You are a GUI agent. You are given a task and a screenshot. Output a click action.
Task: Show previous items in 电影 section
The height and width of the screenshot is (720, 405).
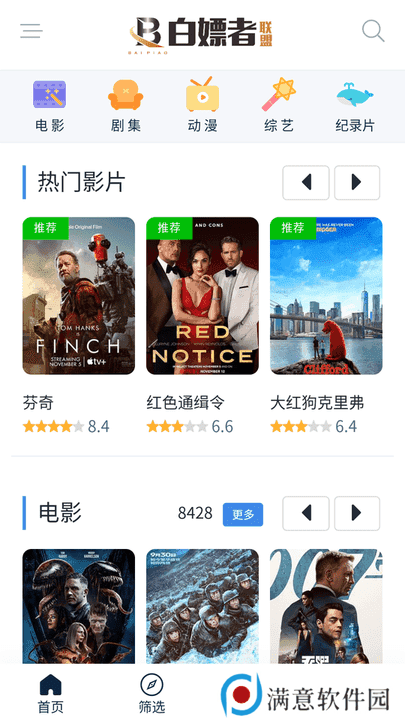(x=306, y=513)
